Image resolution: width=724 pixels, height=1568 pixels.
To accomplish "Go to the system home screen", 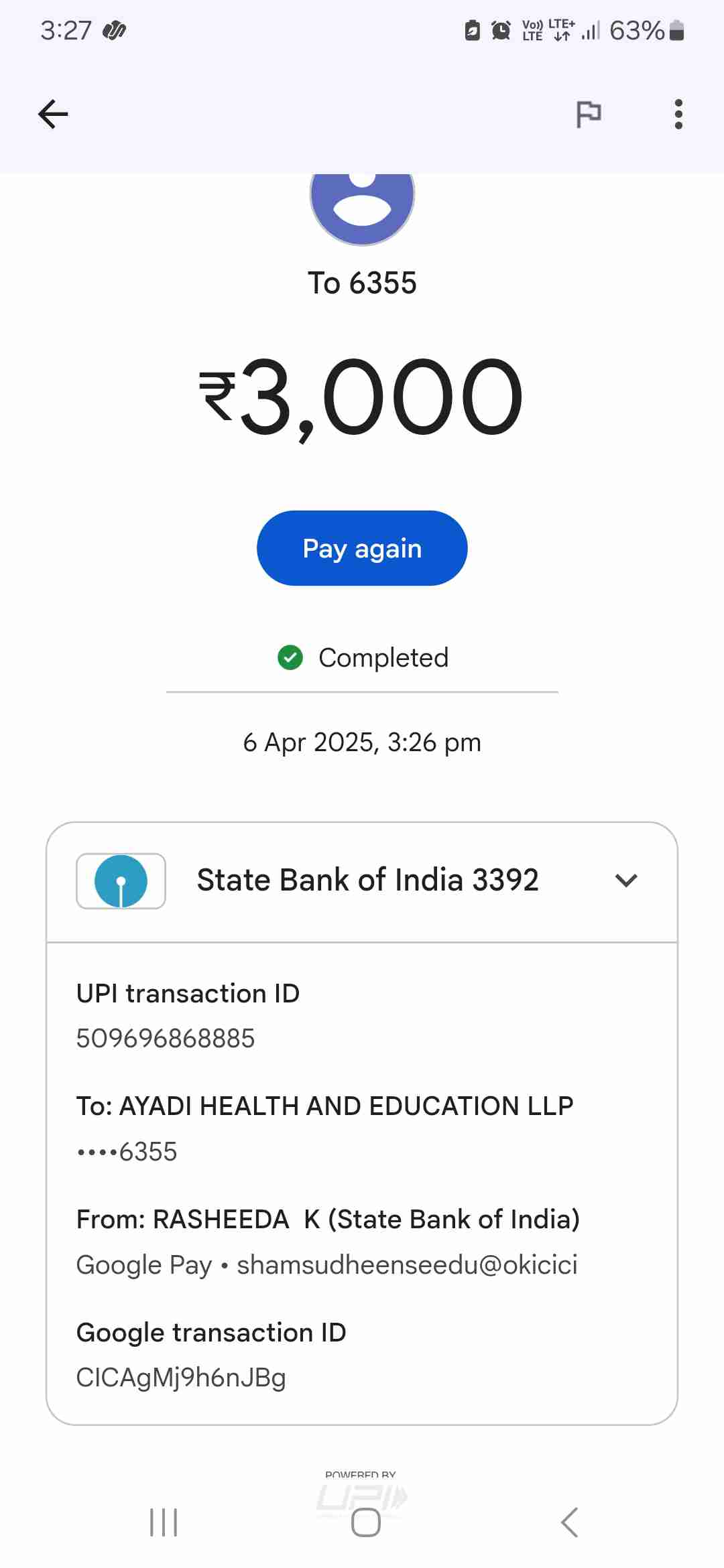I will click(x=365, y=1522).
